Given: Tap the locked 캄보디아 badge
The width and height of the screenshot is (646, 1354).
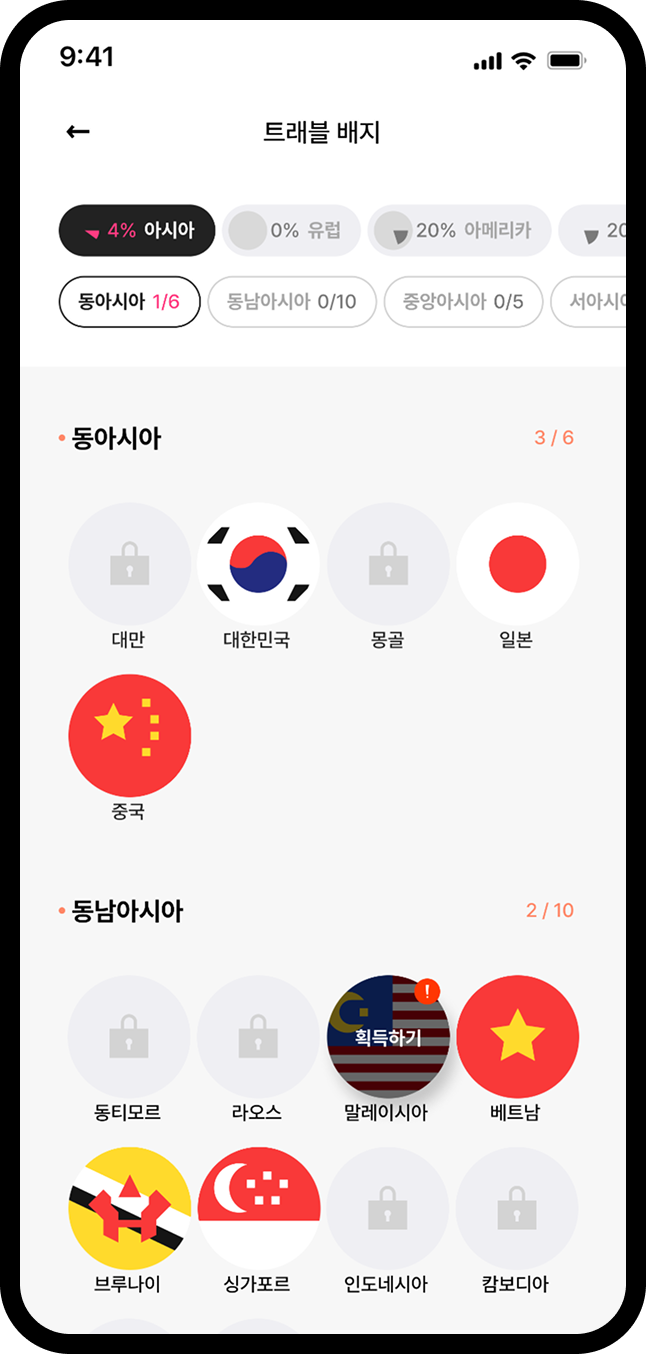Looking at the screenshot, I should click(x=517, y=1208).
